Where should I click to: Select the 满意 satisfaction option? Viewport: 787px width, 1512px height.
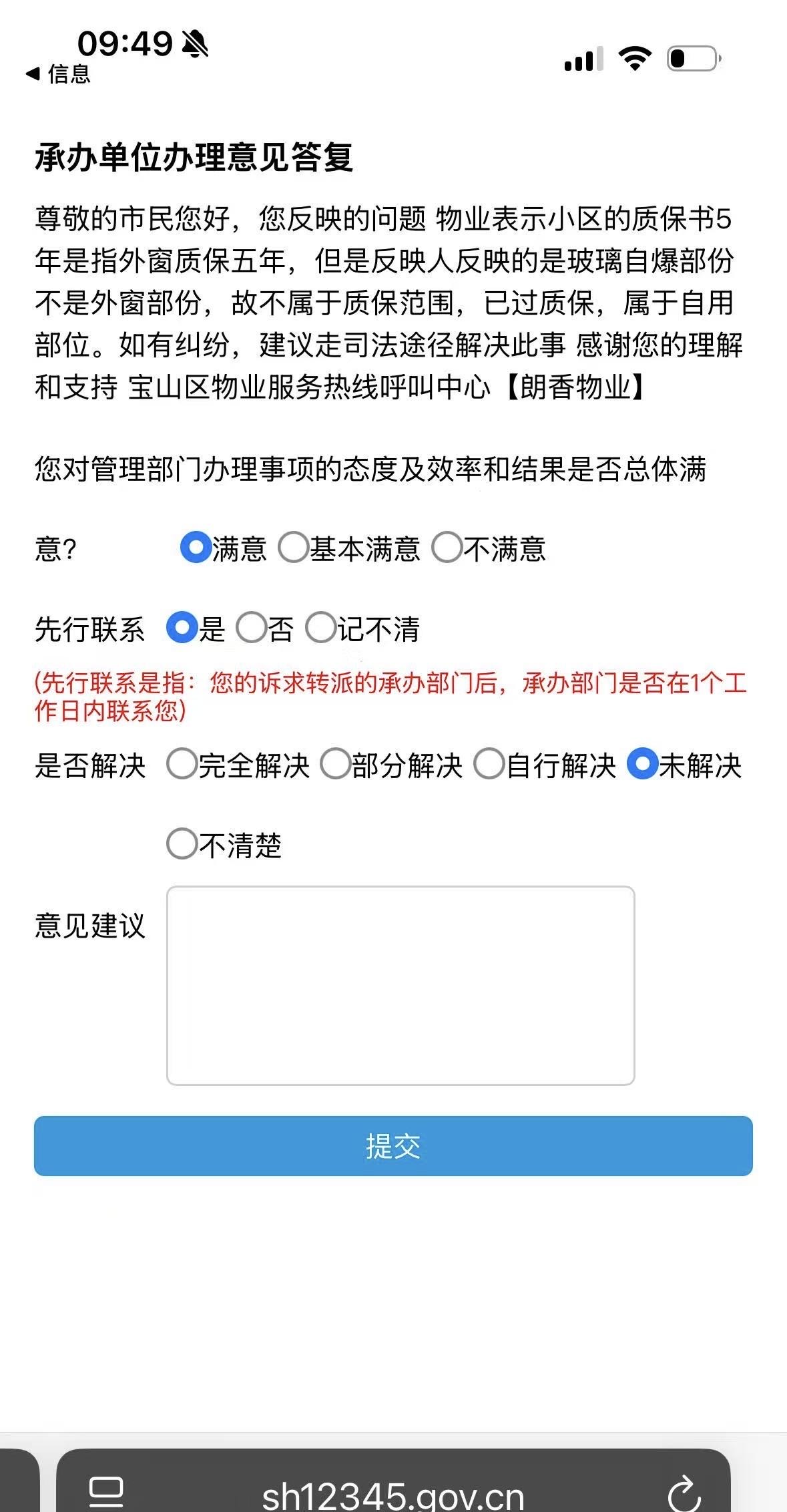click(x=196, y=548)
